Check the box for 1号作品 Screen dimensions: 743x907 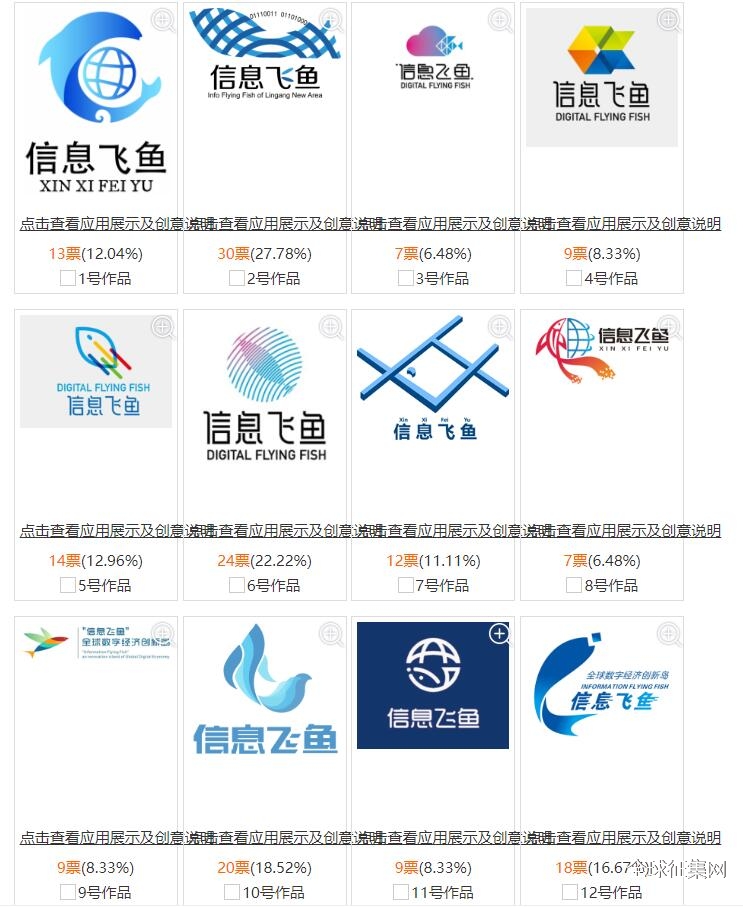[67, 278]
